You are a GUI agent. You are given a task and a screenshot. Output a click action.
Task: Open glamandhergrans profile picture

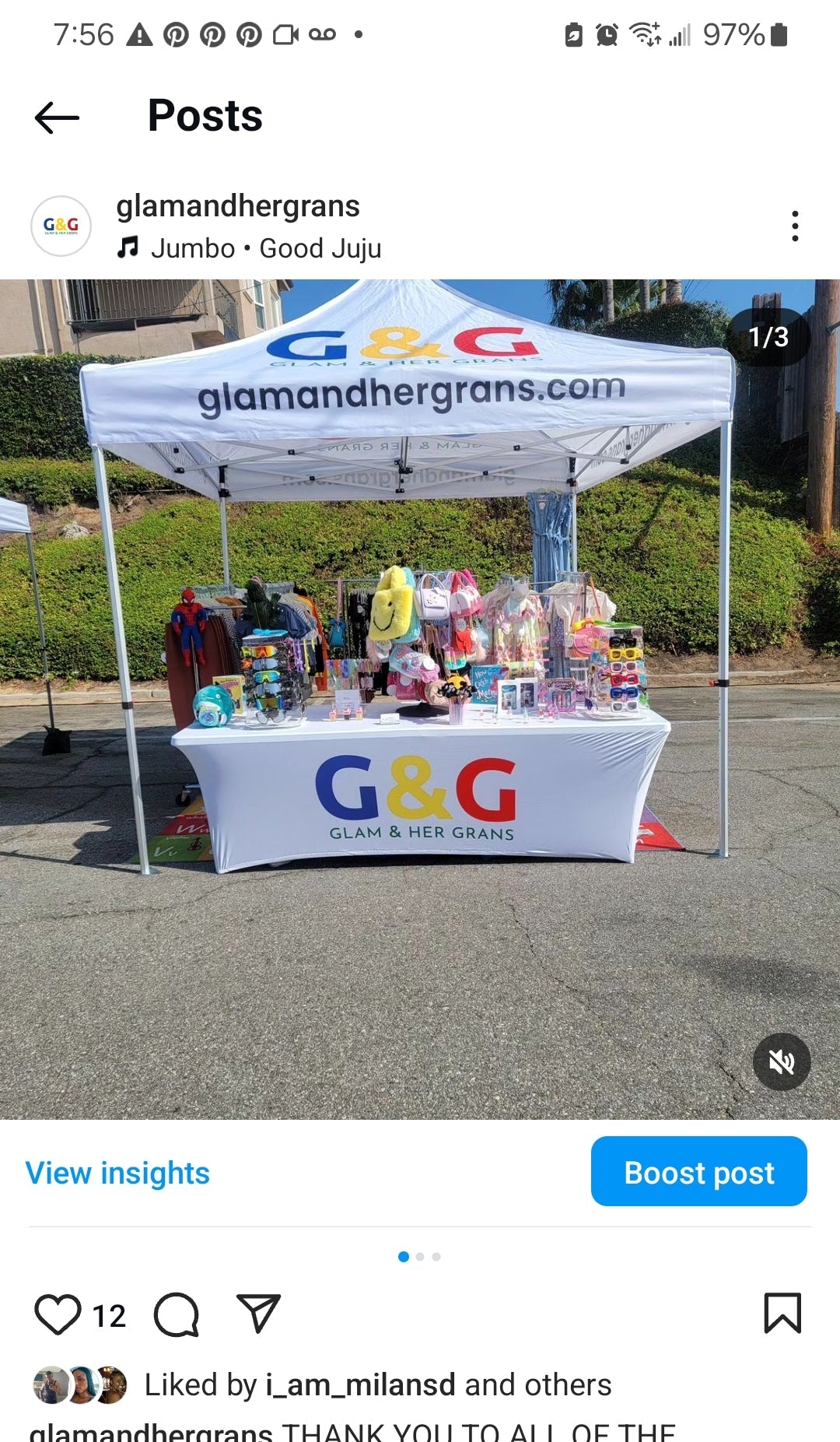coord(61,226)
